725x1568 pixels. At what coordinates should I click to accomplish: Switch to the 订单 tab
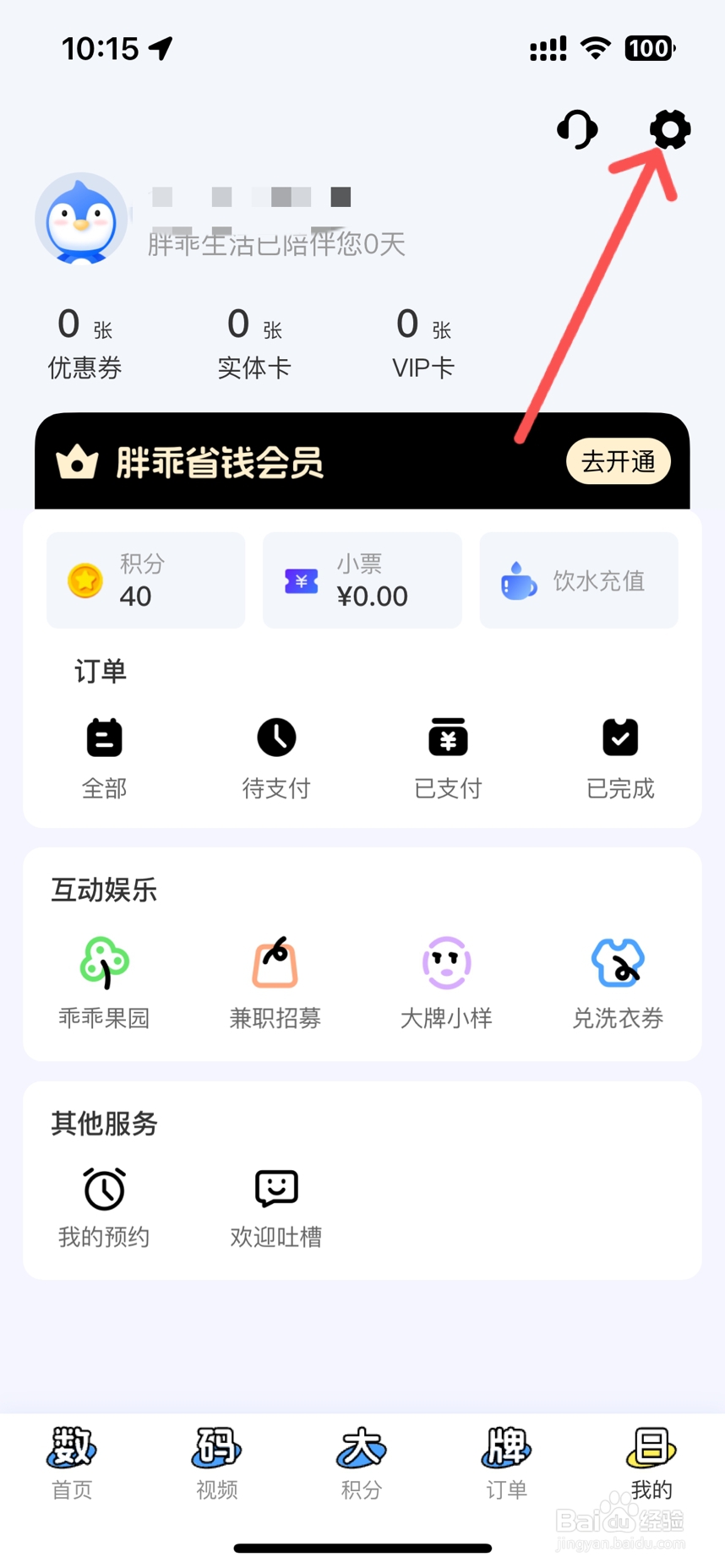click(507, 1464)
